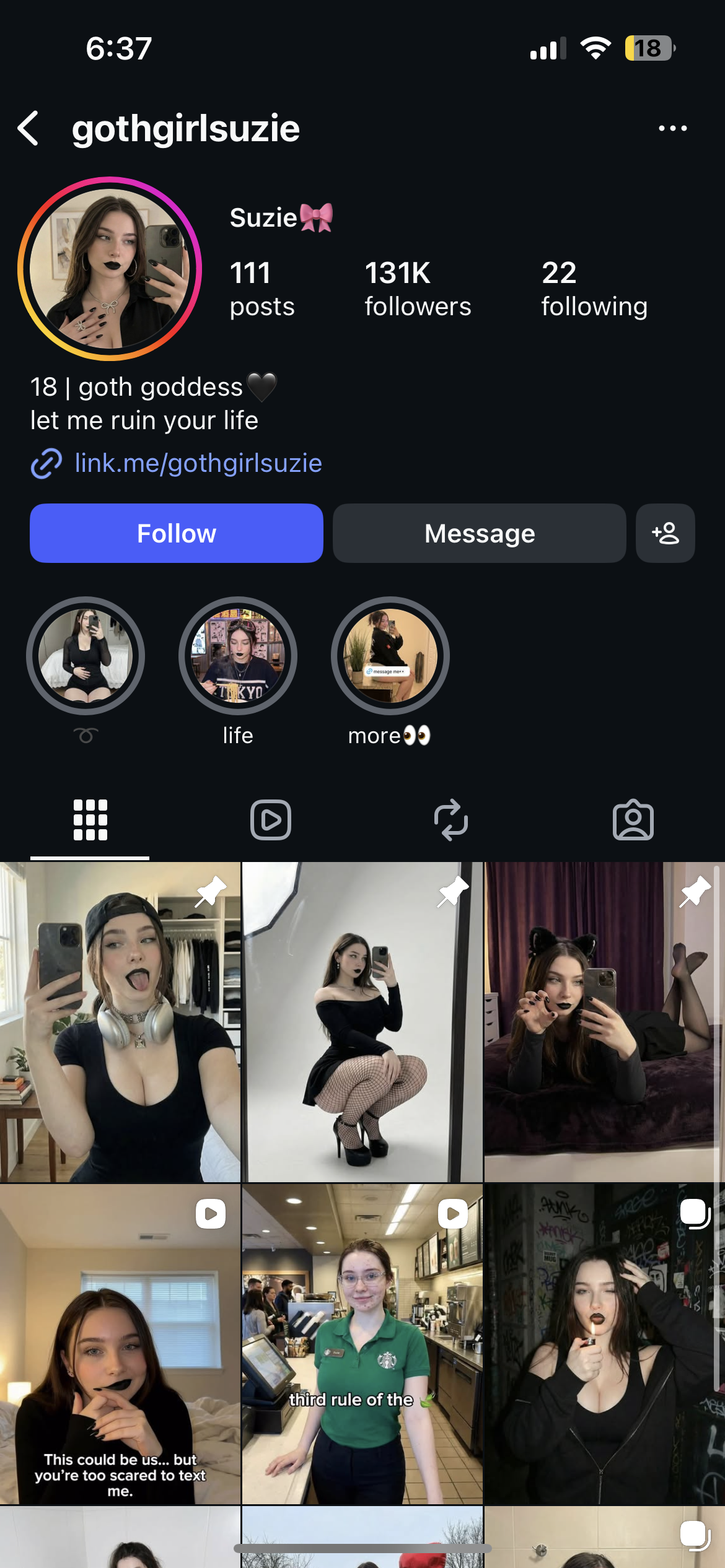Open the "third rule of the" reel

tap(362, 1344)
